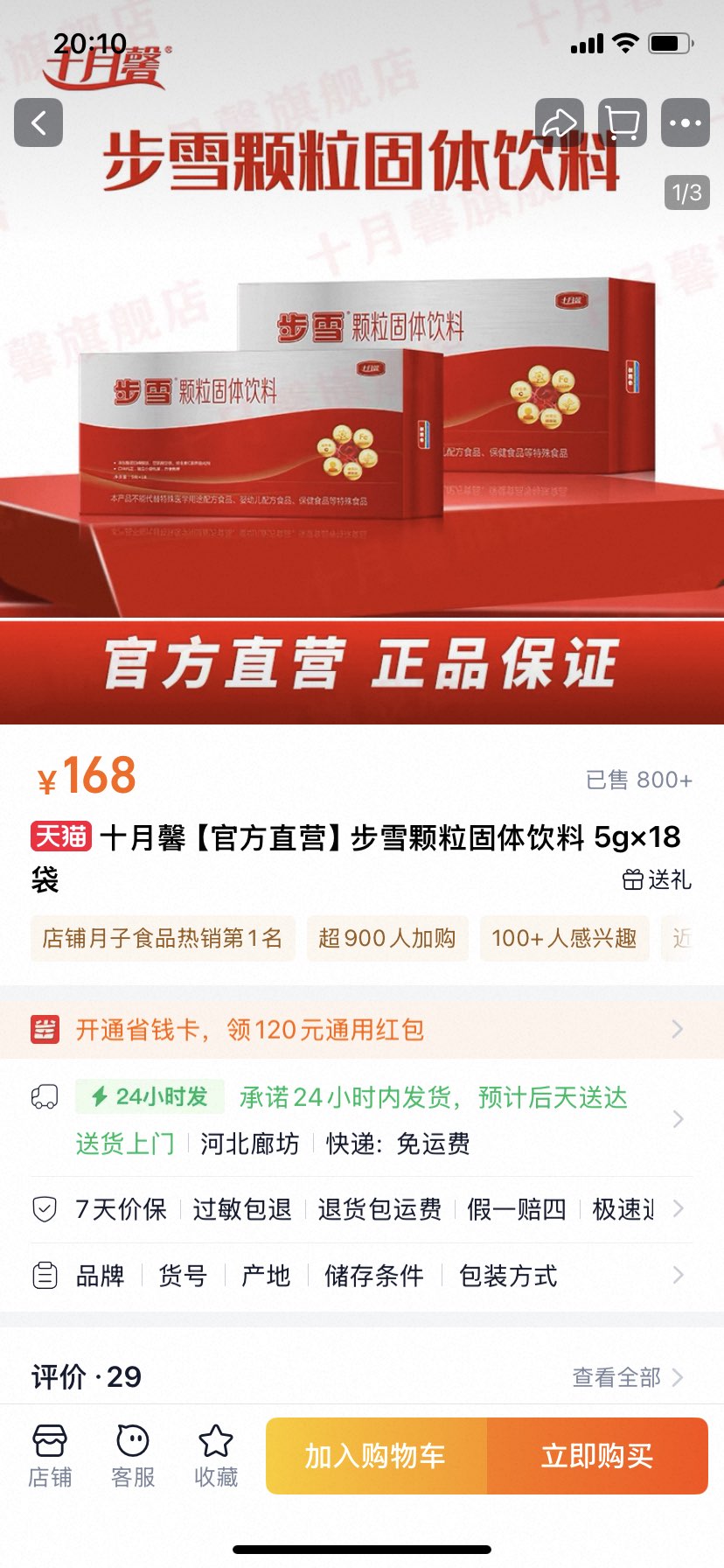Contact 客服 customer service
724x1568 pixels.
tap(133, 1456)
